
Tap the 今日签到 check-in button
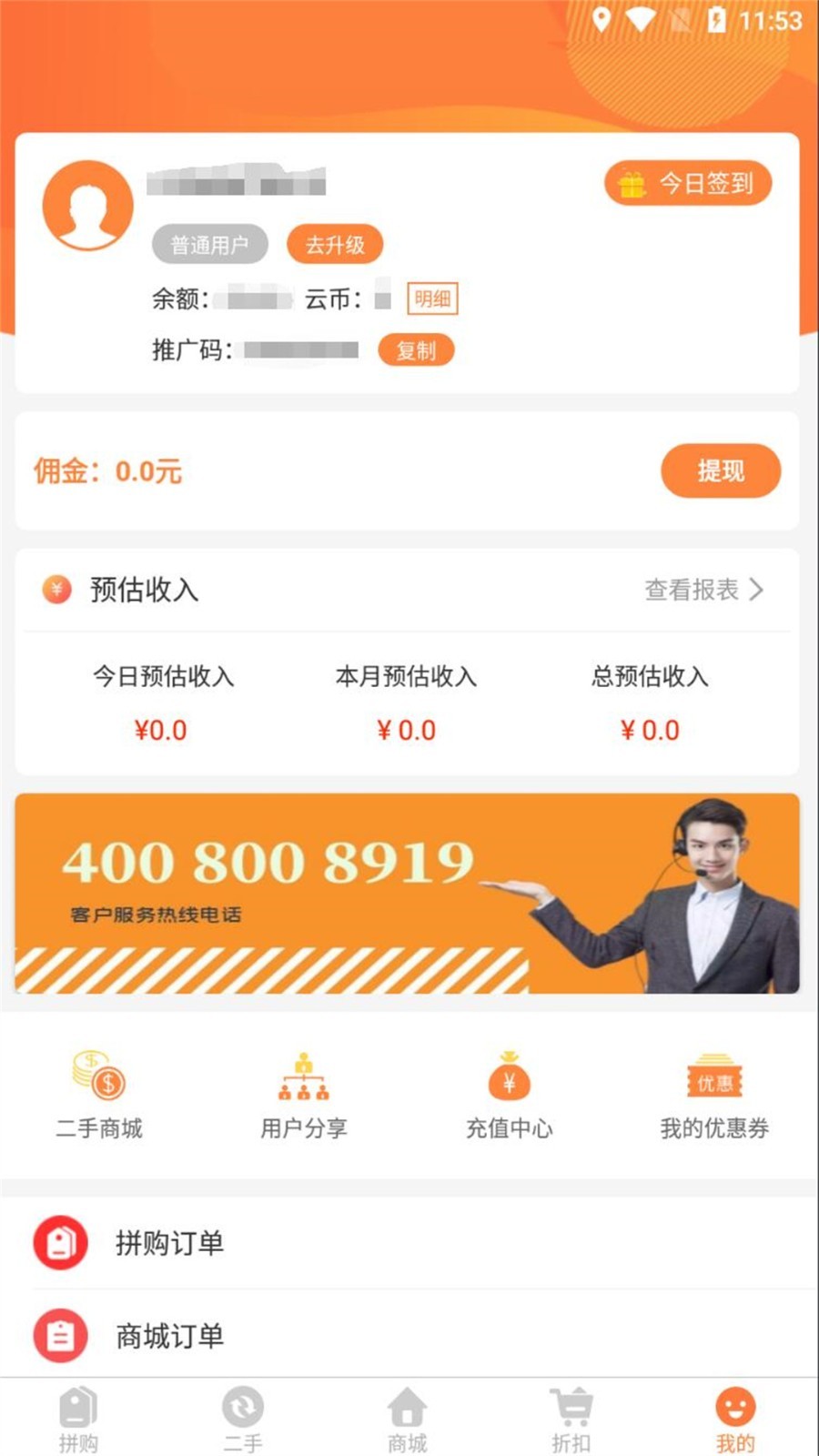688,184
